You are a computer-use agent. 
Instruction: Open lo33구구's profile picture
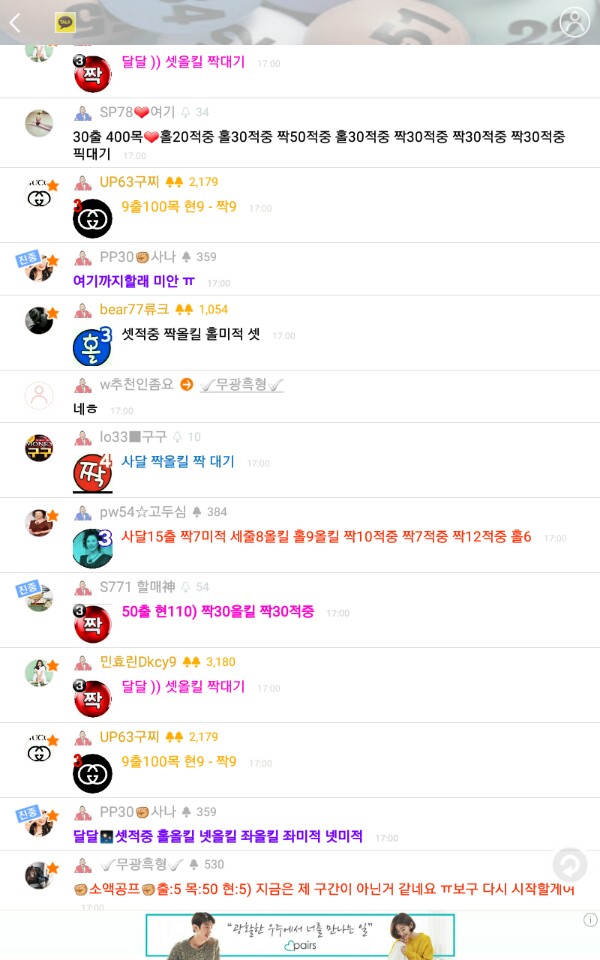point(39,448)
